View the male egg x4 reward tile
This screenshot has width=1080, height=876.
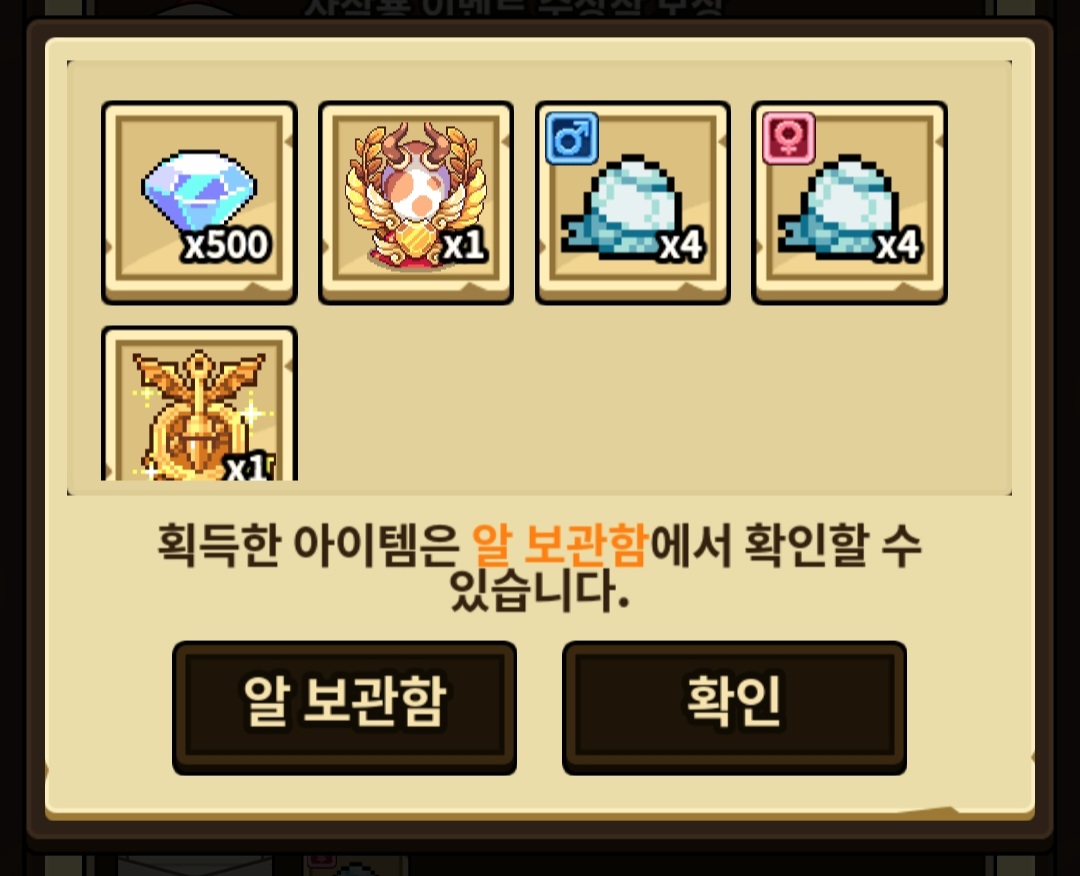(x=633, y=202)
